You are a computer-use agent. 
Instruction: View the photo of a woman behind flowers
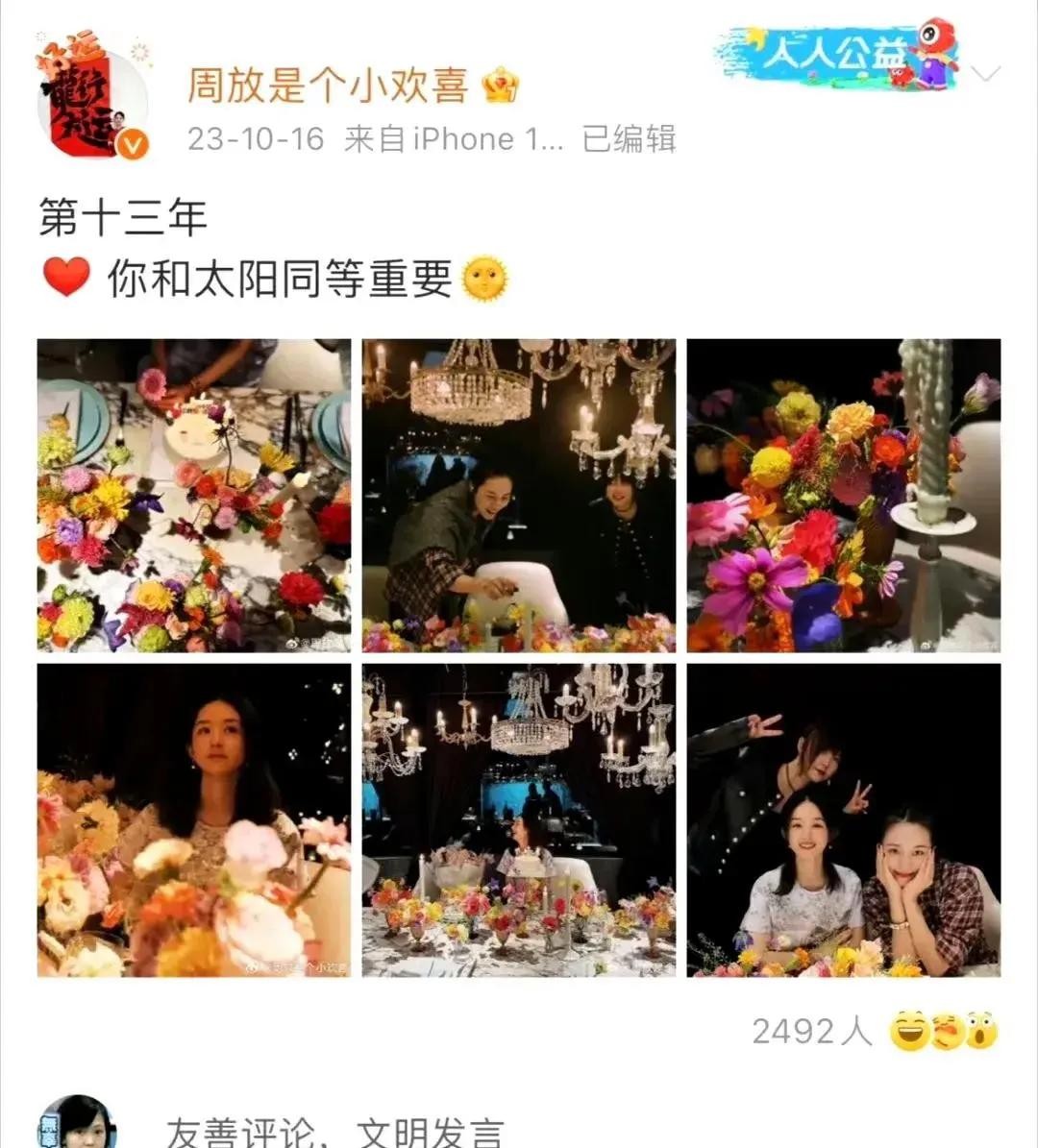[194, 820]
